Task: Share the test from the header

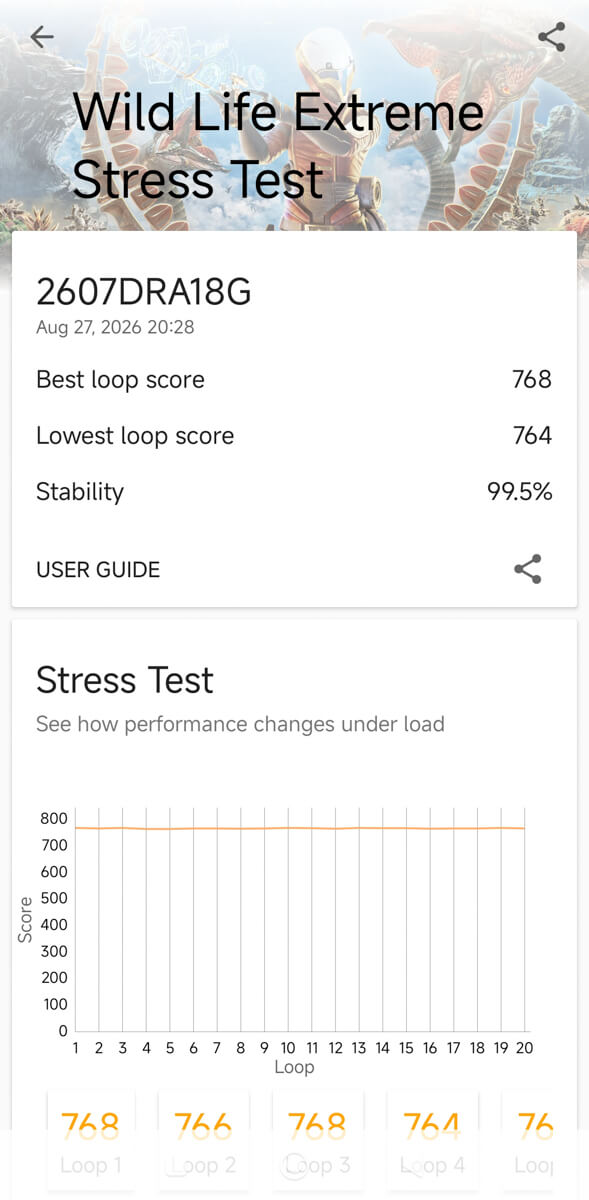Action: point(551,38)
